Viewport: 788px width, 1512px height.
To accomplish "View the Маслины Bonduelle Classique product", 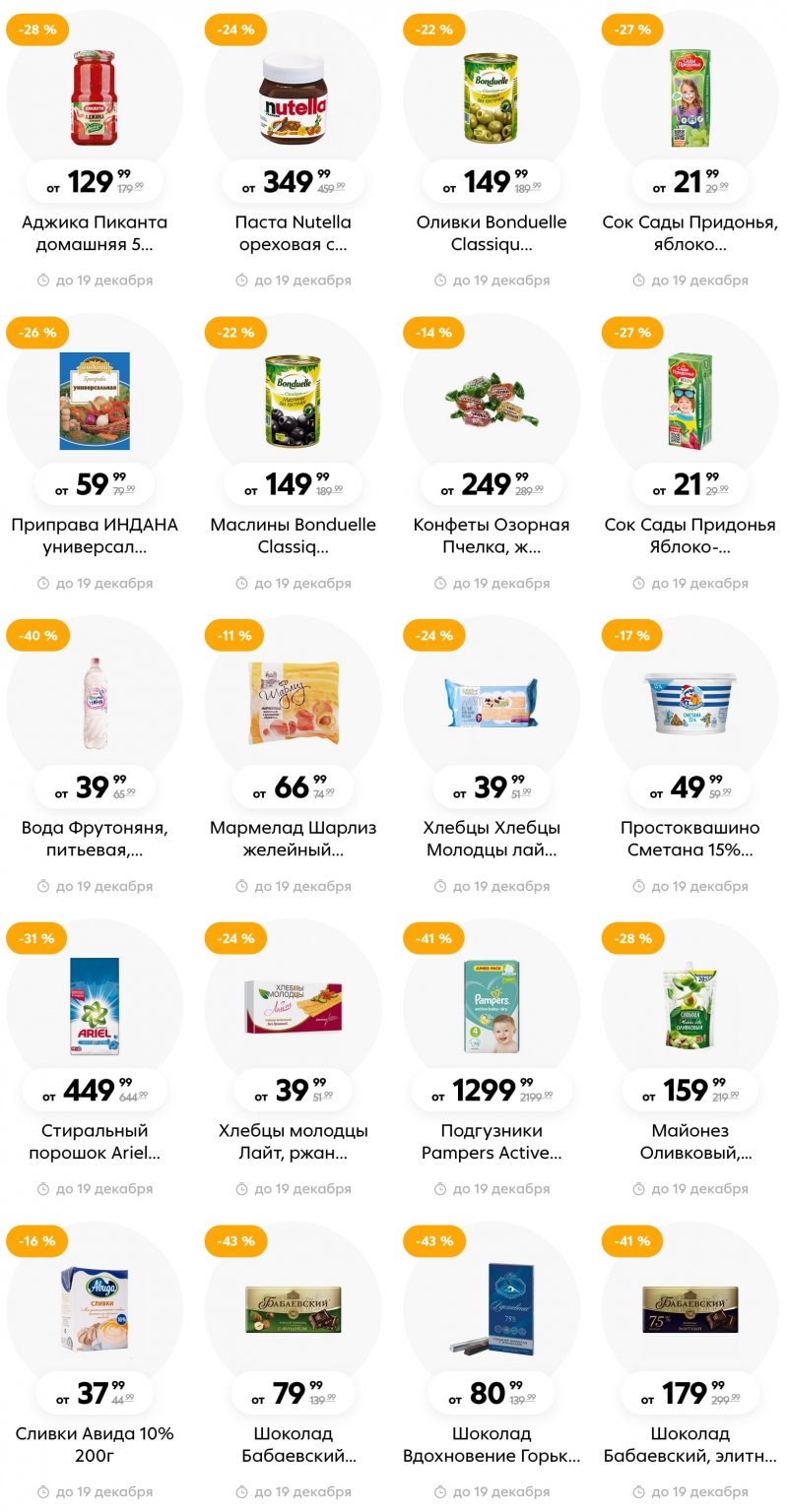I will coord(293,402).
